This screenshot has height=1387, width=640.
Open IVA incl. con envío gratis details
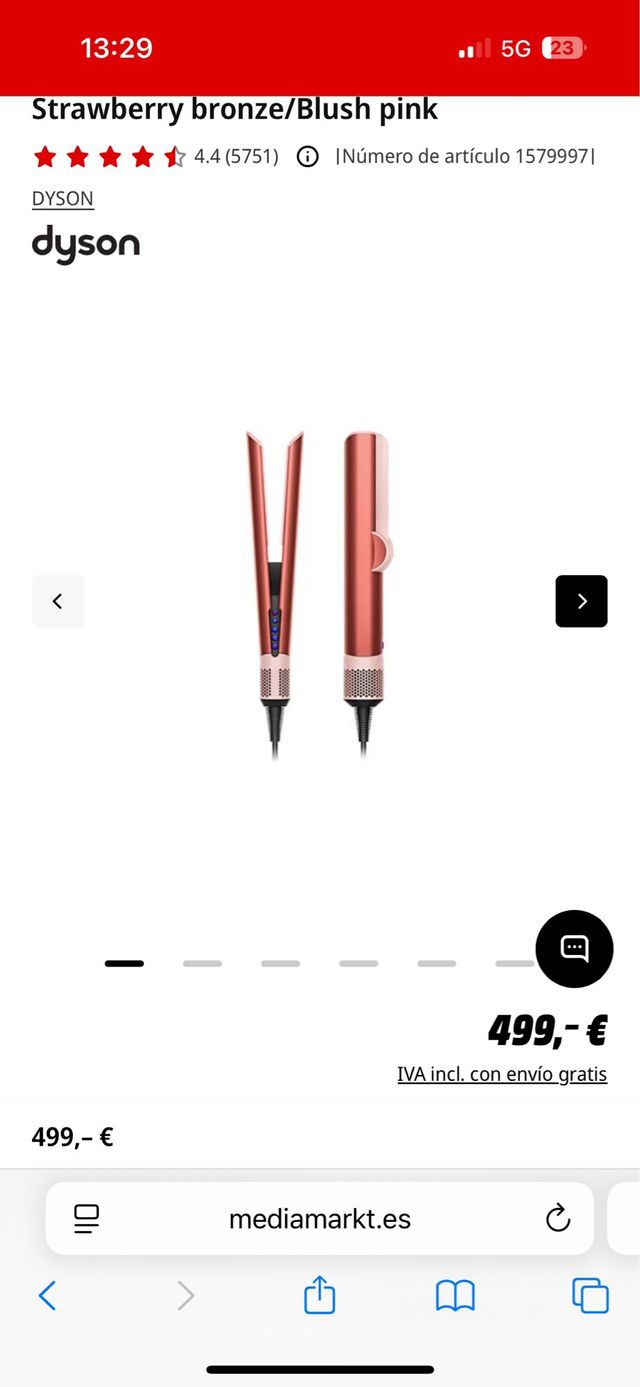click(x=502, y=1074)
